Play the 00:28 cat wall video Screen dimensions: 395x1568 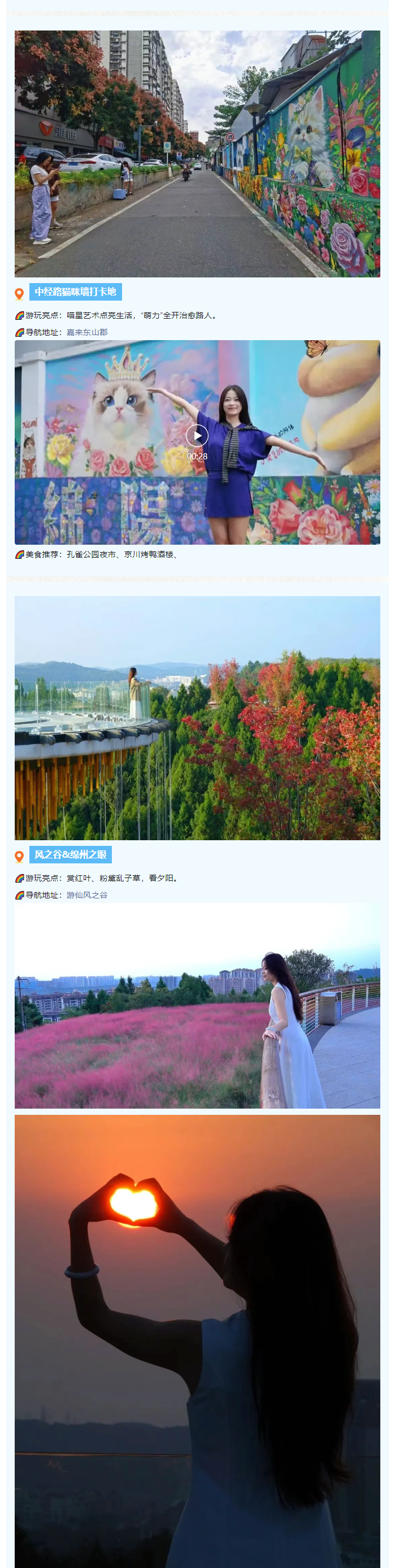point(197,436)
